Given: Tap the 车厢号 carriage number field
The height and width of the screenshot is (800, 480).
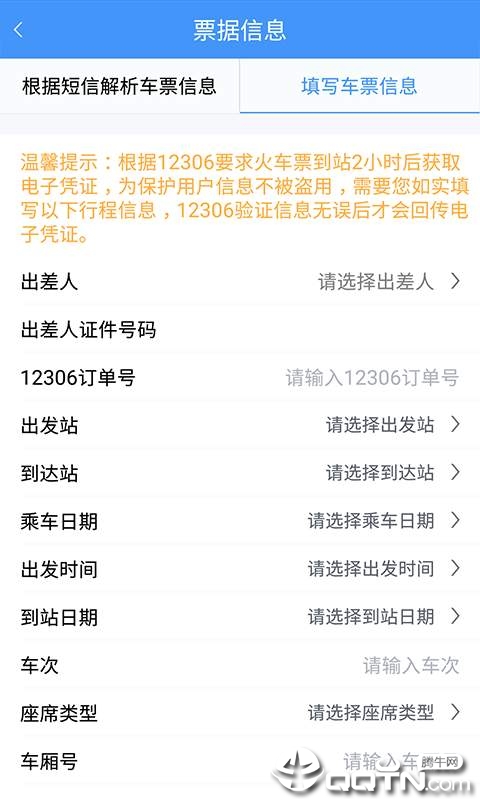Looking at the screenshot, I should coord(240,761).
